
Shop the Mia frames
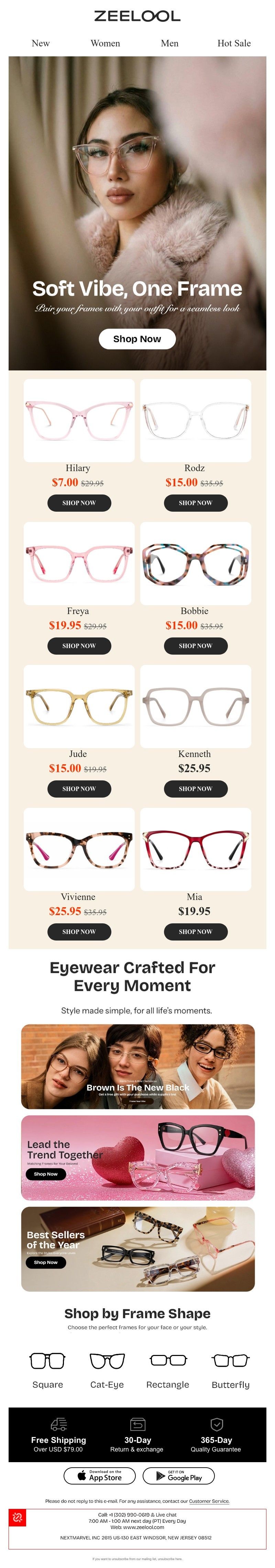click(x=195, y=931)
